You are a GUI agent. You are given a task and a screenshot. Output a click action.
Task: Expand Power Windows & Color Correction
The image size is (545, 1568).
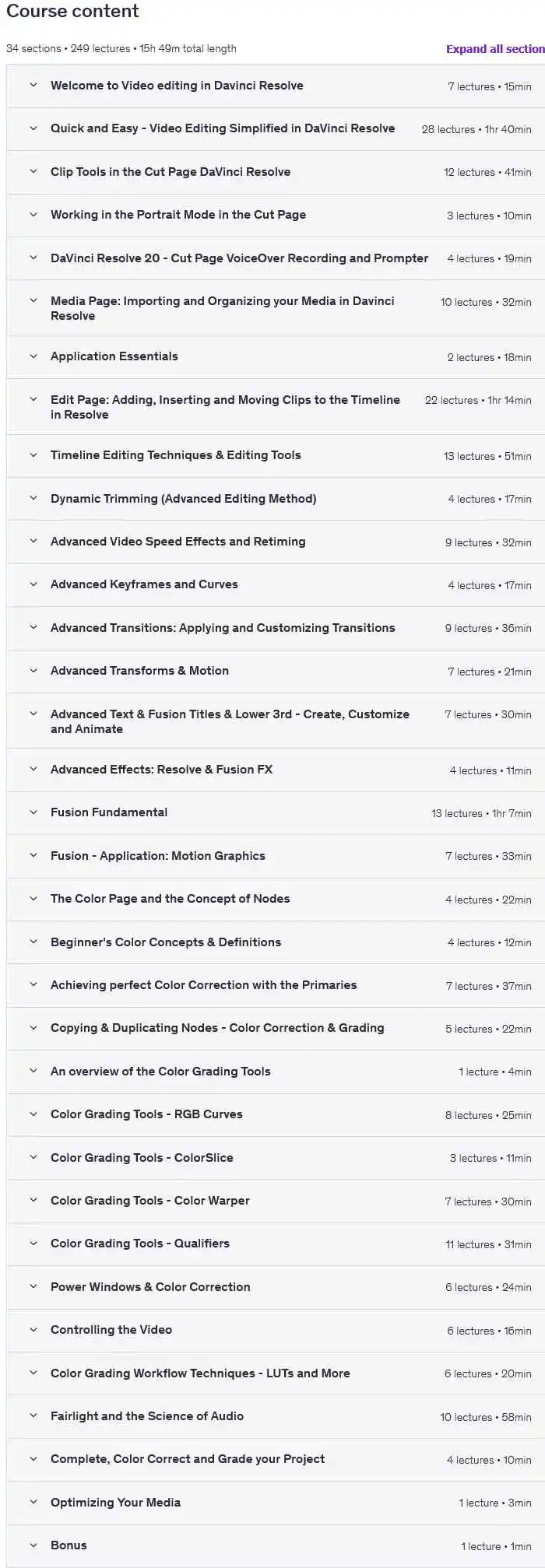tap(150, 1287)
